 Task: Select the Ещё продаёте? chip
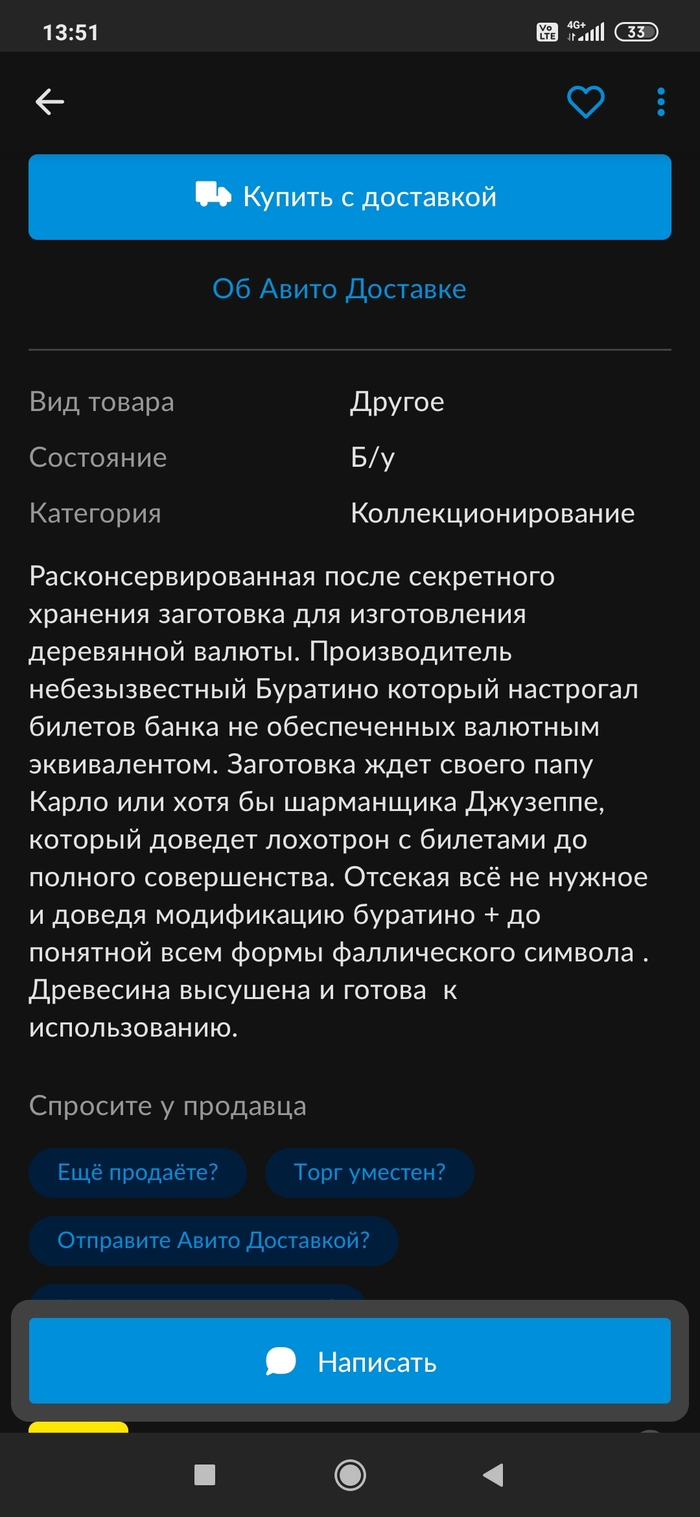138,1172
